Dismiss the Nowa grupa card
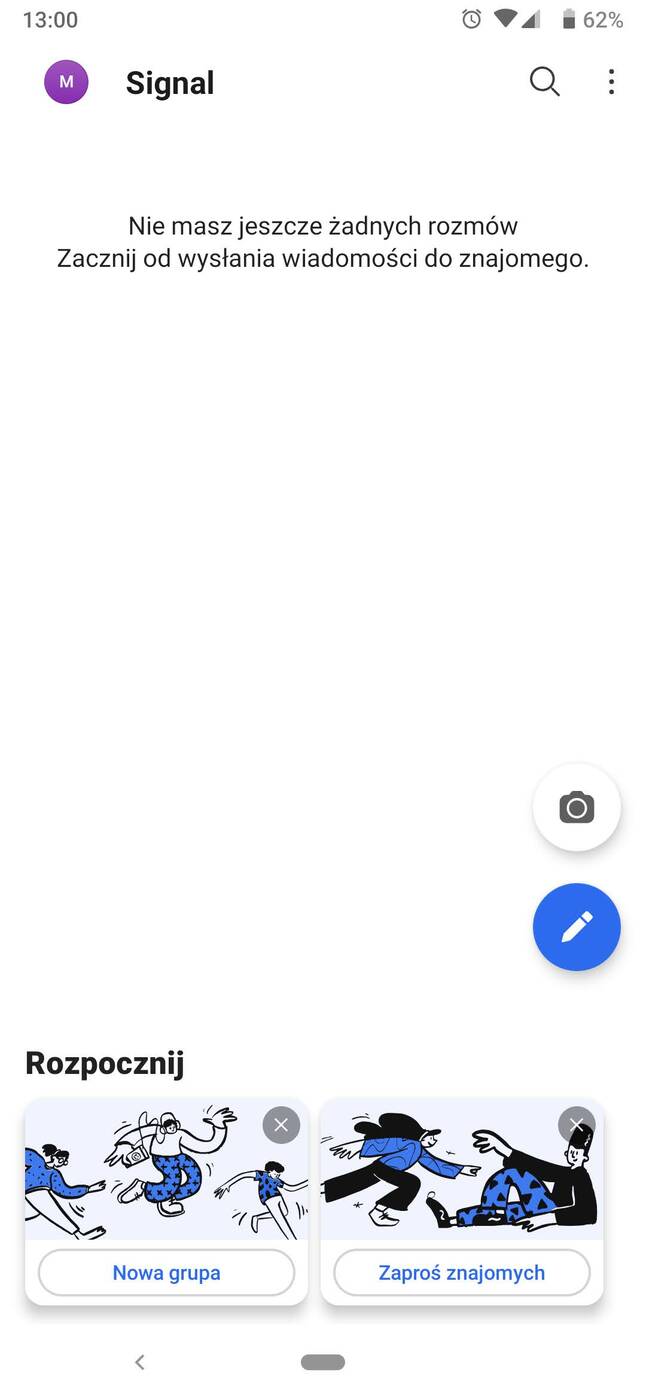Image resolution: width=646 pixels, height=1400 pixels. [281, 1125]
